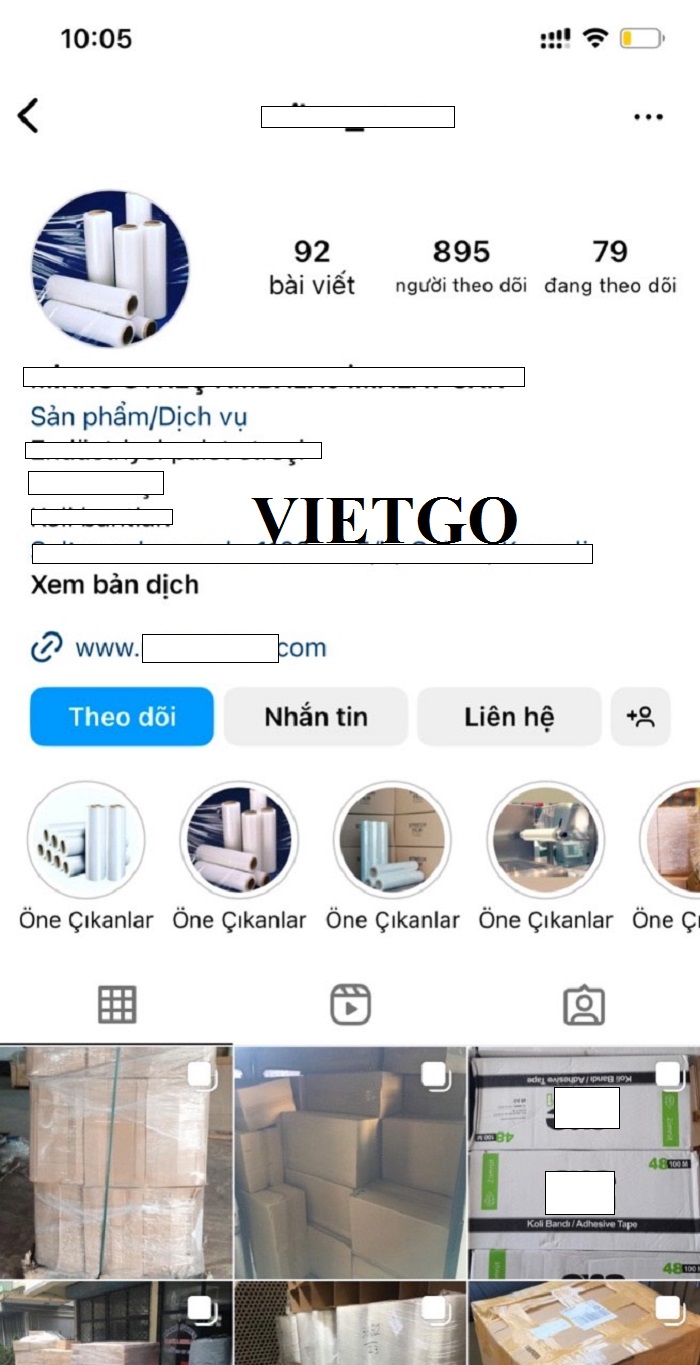The width and height of the screenshot is (700, 1365).
Task: Open the Koli Bandı adhesive tape post
Action: (x=584, y=1162)
